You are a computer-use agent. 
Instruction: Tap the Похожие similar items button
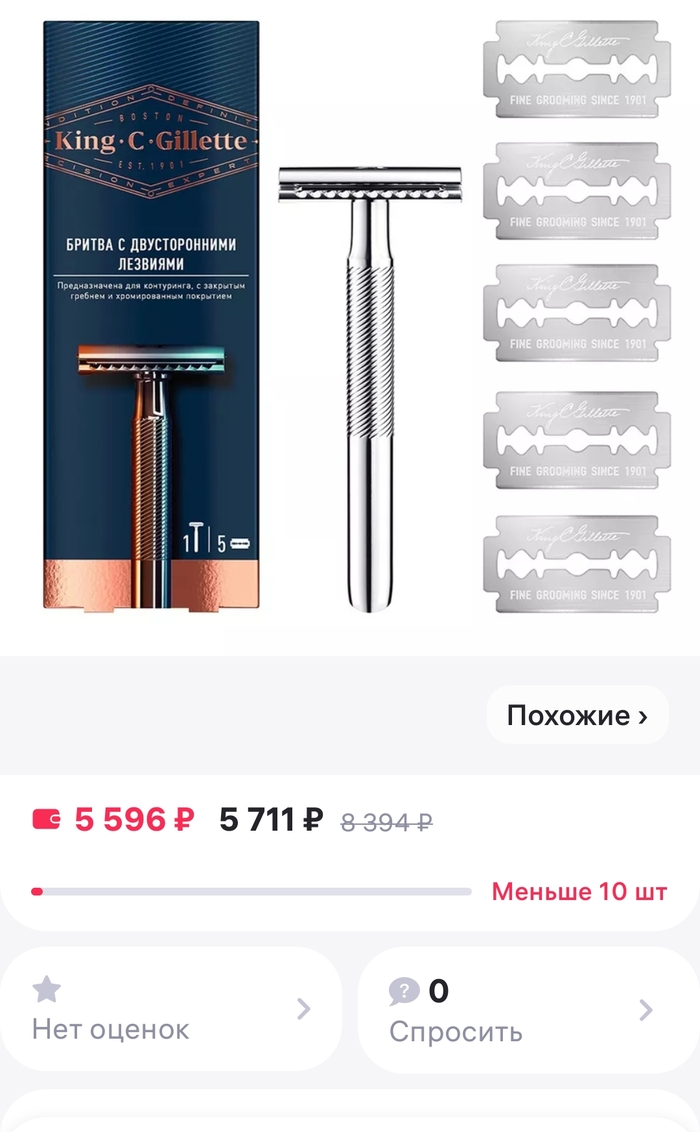coord(577,716)
